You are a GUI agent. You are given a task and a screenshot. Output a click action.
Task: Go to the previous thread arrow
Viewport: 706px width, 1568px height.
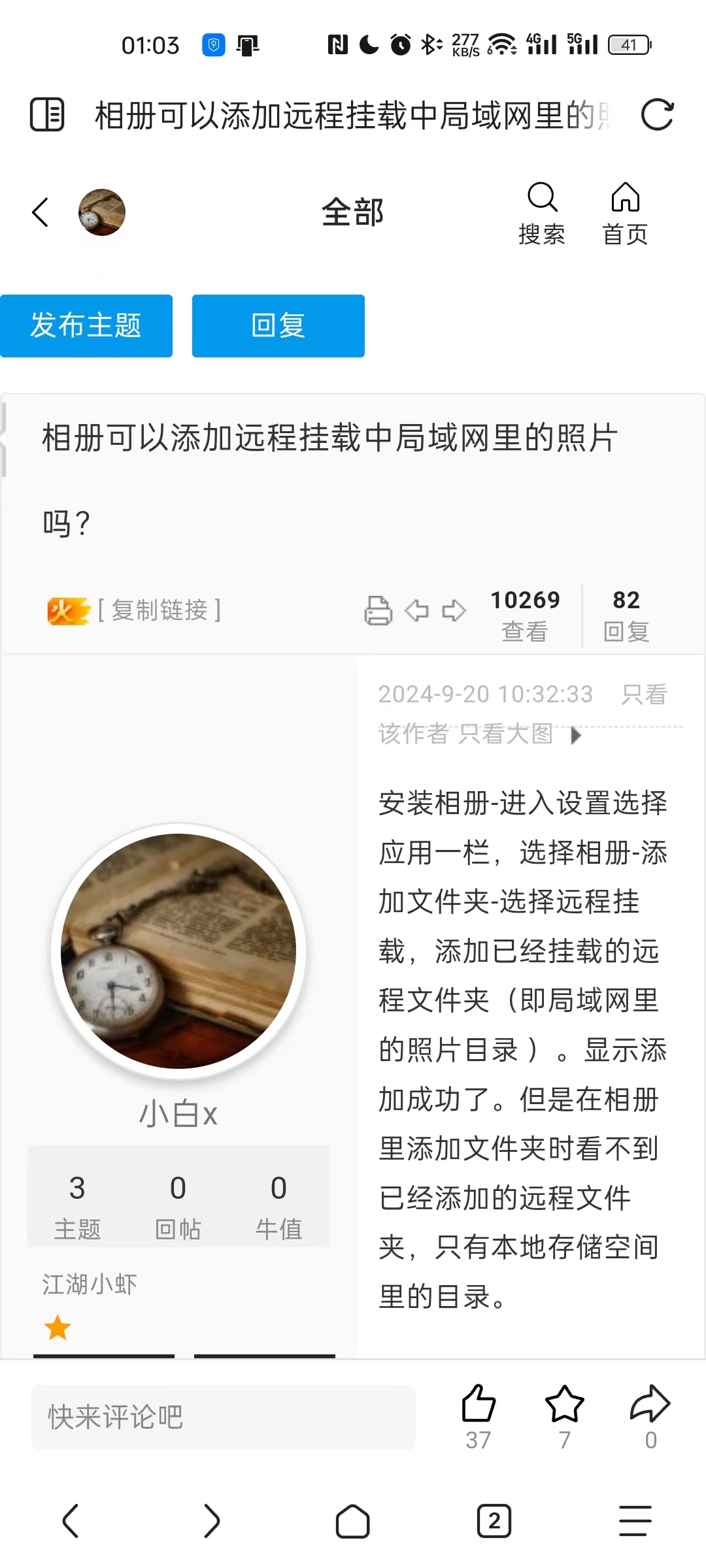416,611
